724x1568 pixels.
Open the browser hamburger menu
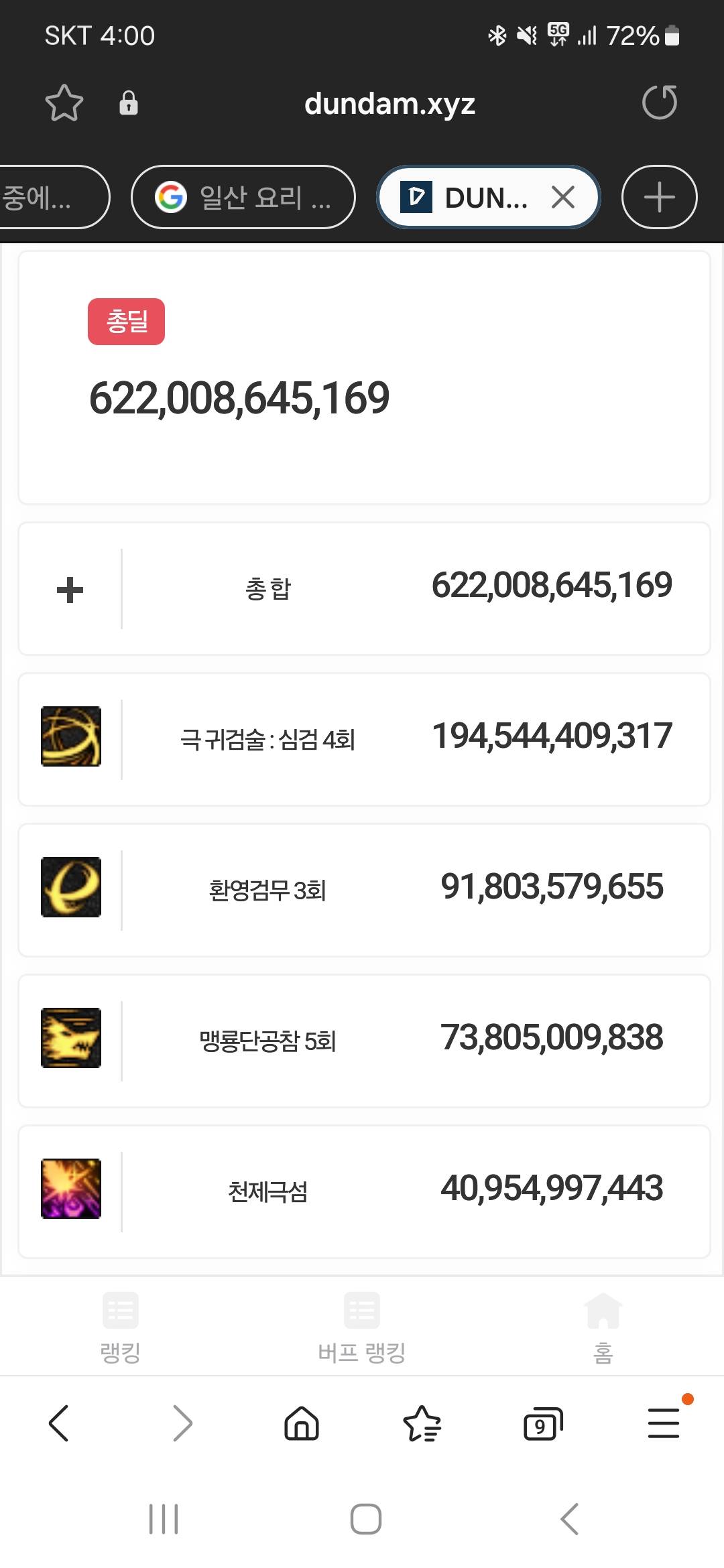(663, 1423)
